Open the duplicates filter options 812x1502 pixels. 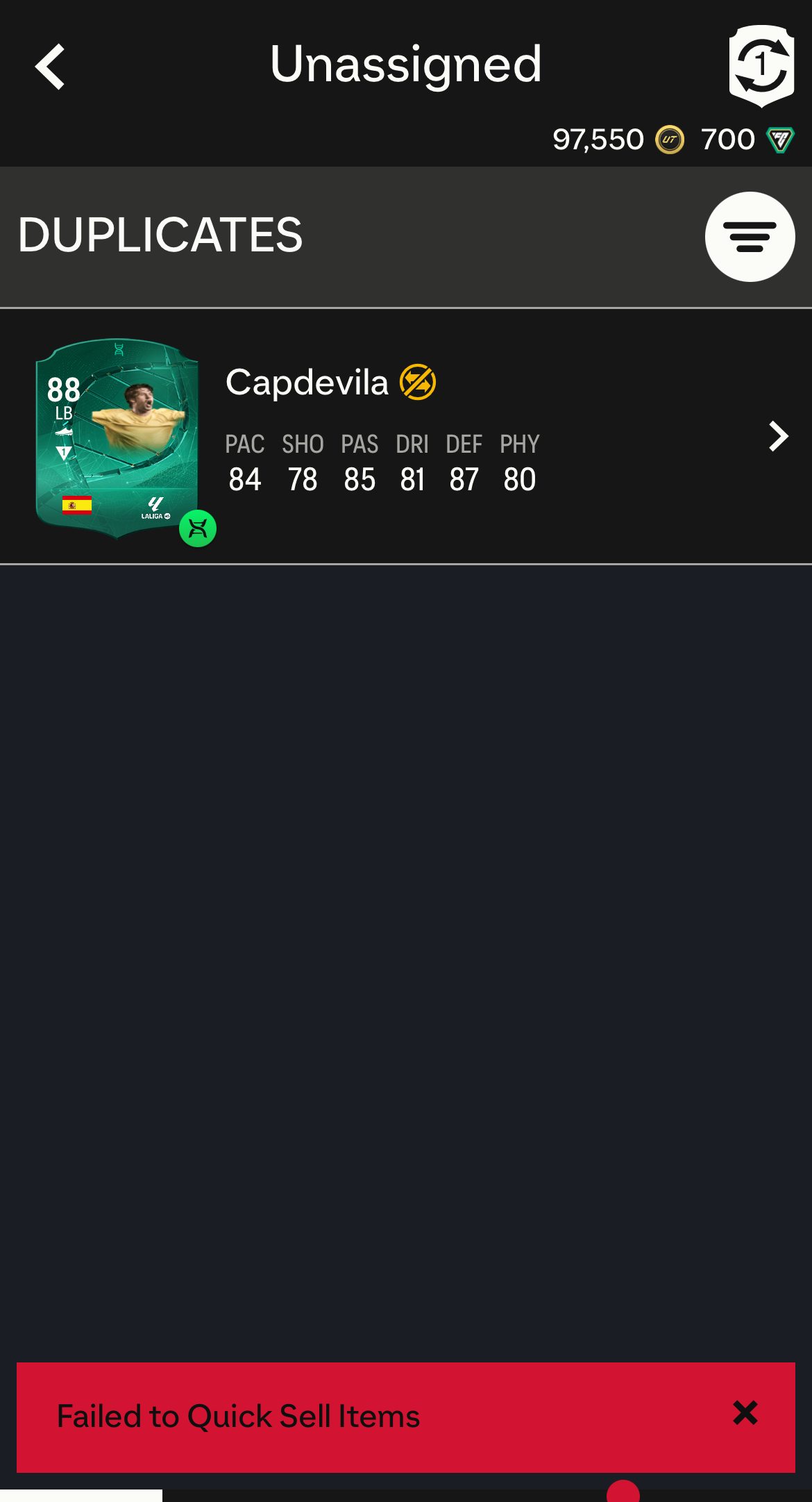click(x=750, y=237)
